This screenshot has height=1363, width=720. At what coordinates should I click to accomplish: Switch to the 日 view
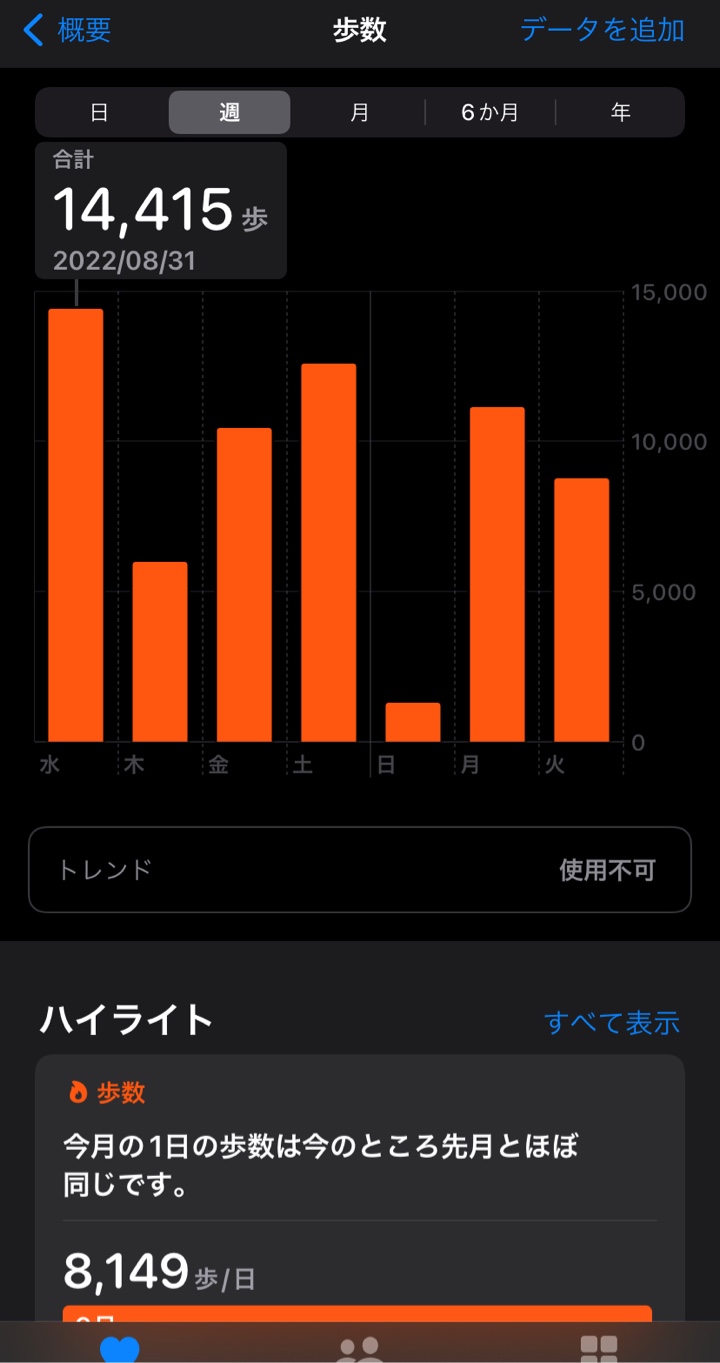[99, 112]
